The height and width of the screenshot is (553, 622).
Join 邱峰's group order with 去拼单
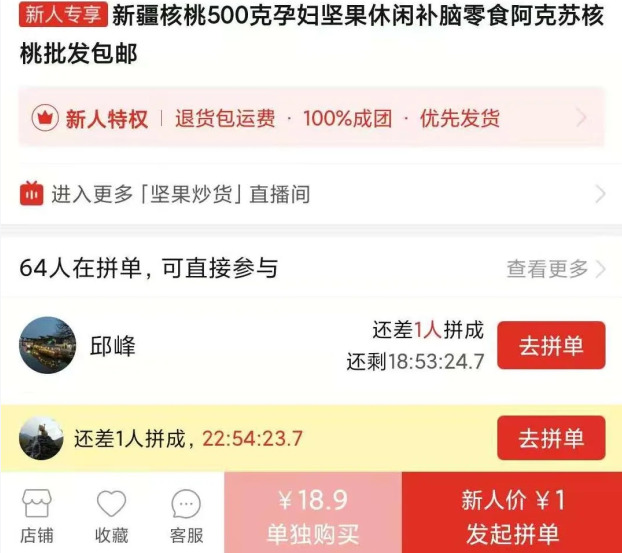point(551,346)
